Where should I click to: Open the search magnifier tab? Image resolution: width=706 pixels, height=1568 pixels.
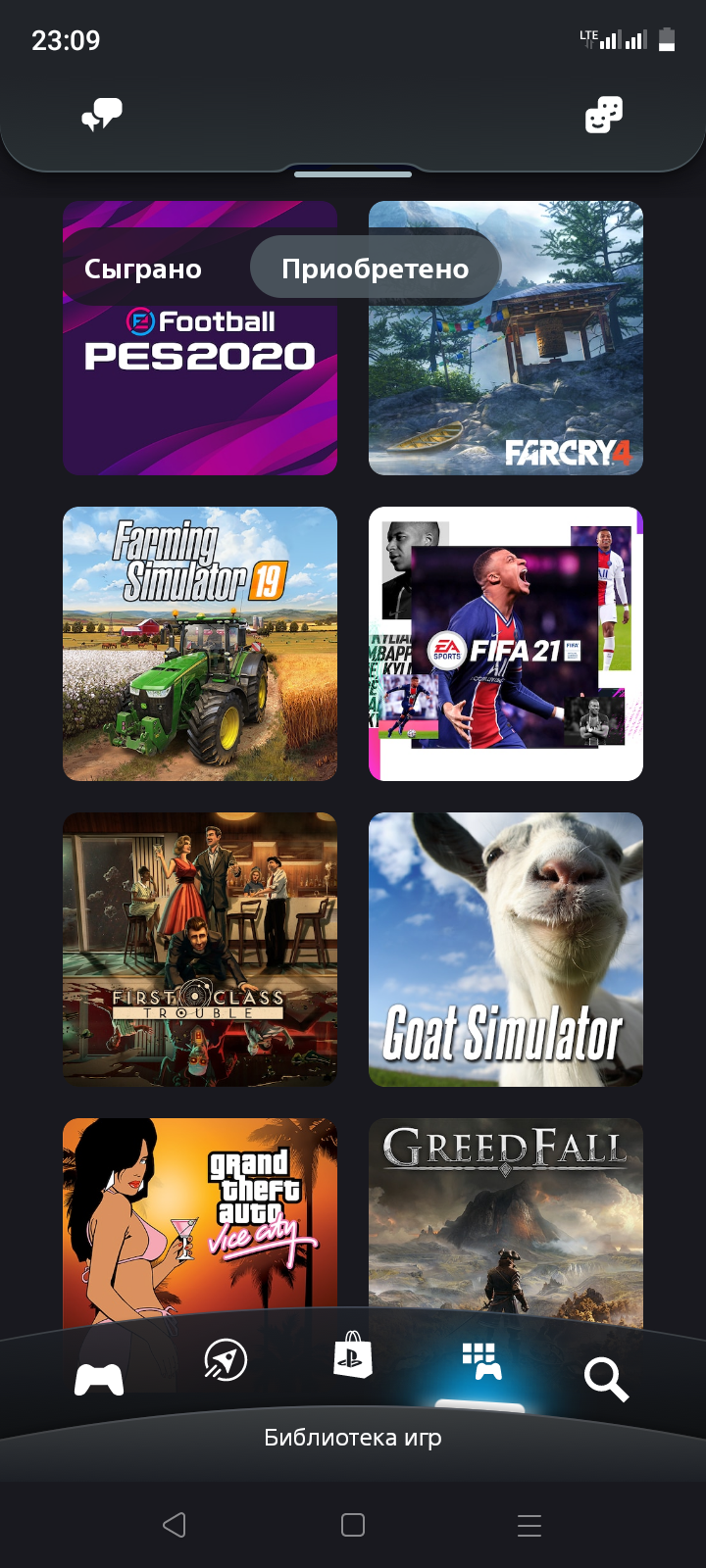(606, 1379)
